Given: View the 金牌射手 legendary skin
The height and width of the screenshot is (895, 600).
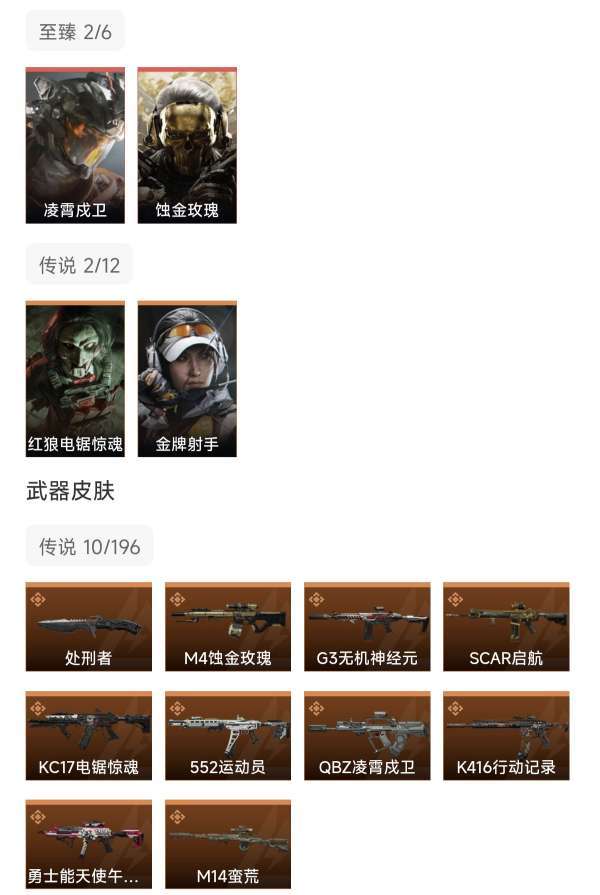Looking at the screenshot, I should point(187,378).
